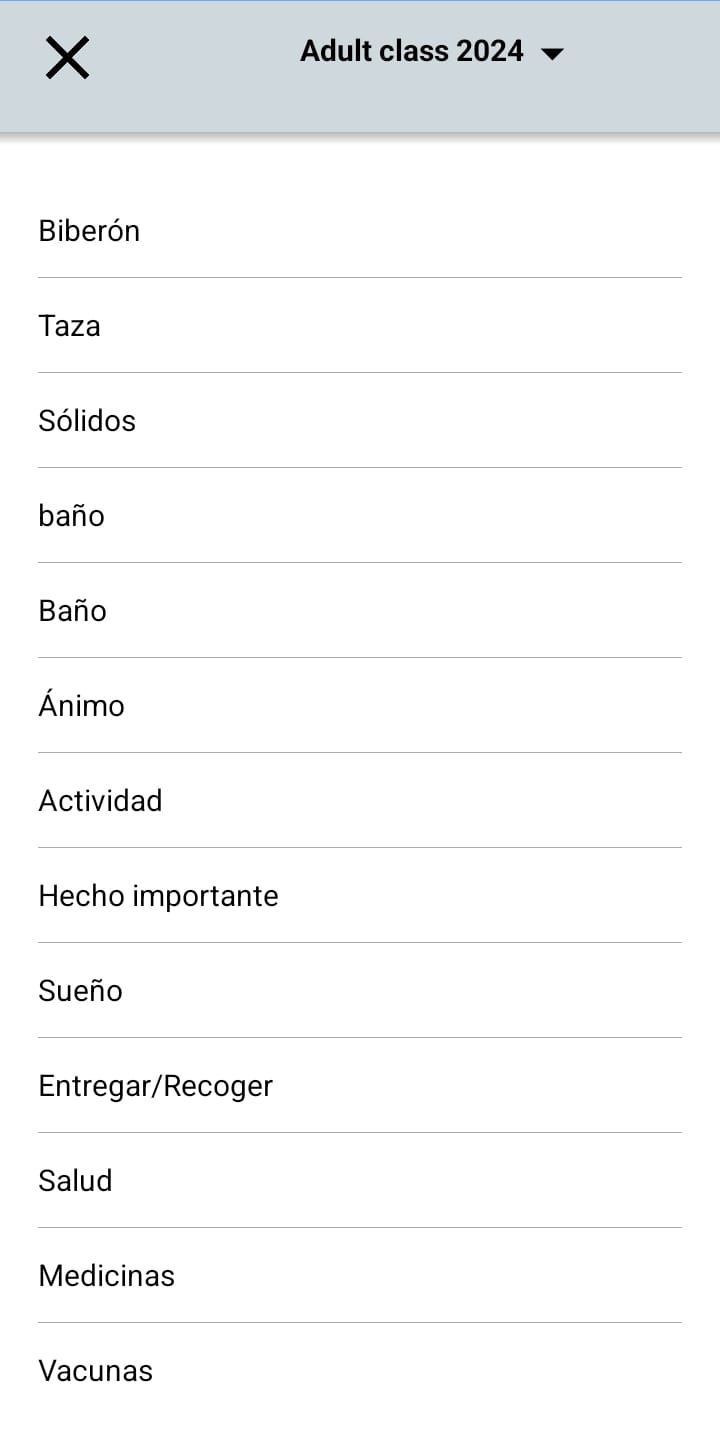Choose Sólidos from the list
Screen dimensions: 720x1452
pos(87,421)
